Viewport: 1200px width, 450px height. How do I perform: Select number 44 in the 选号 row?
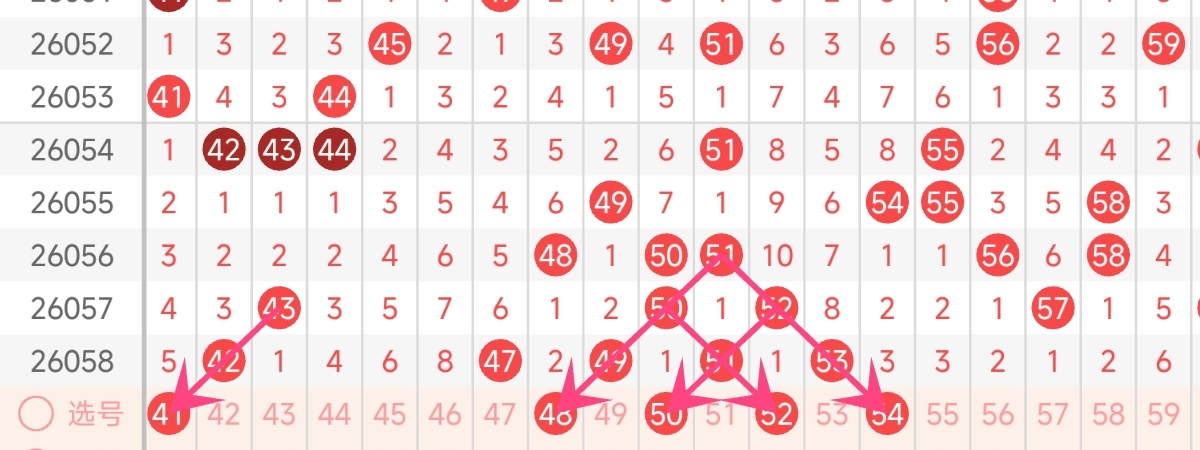334,413
